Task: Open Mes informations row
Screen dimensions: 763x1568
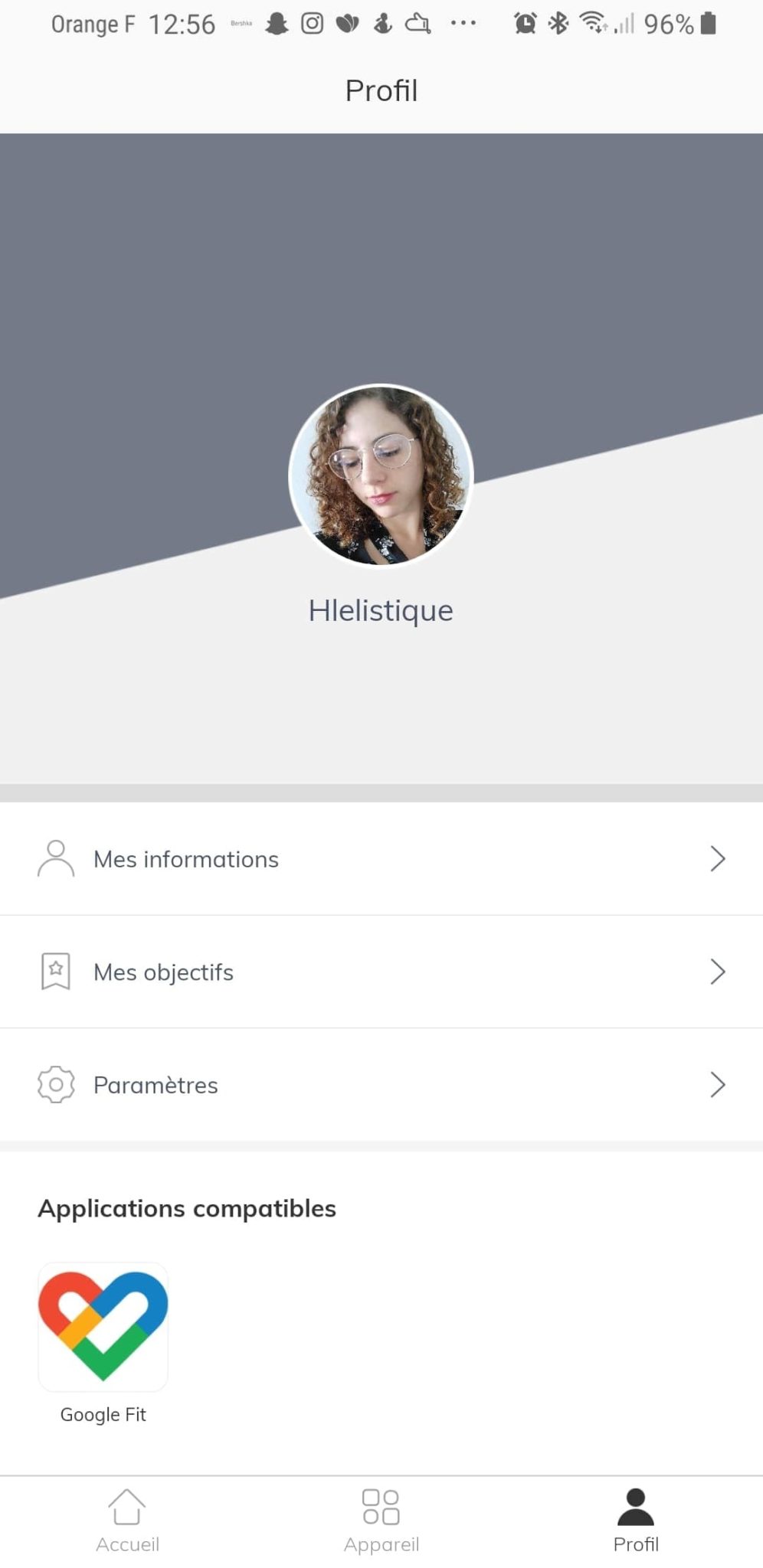Action: [x=381, y=859]
